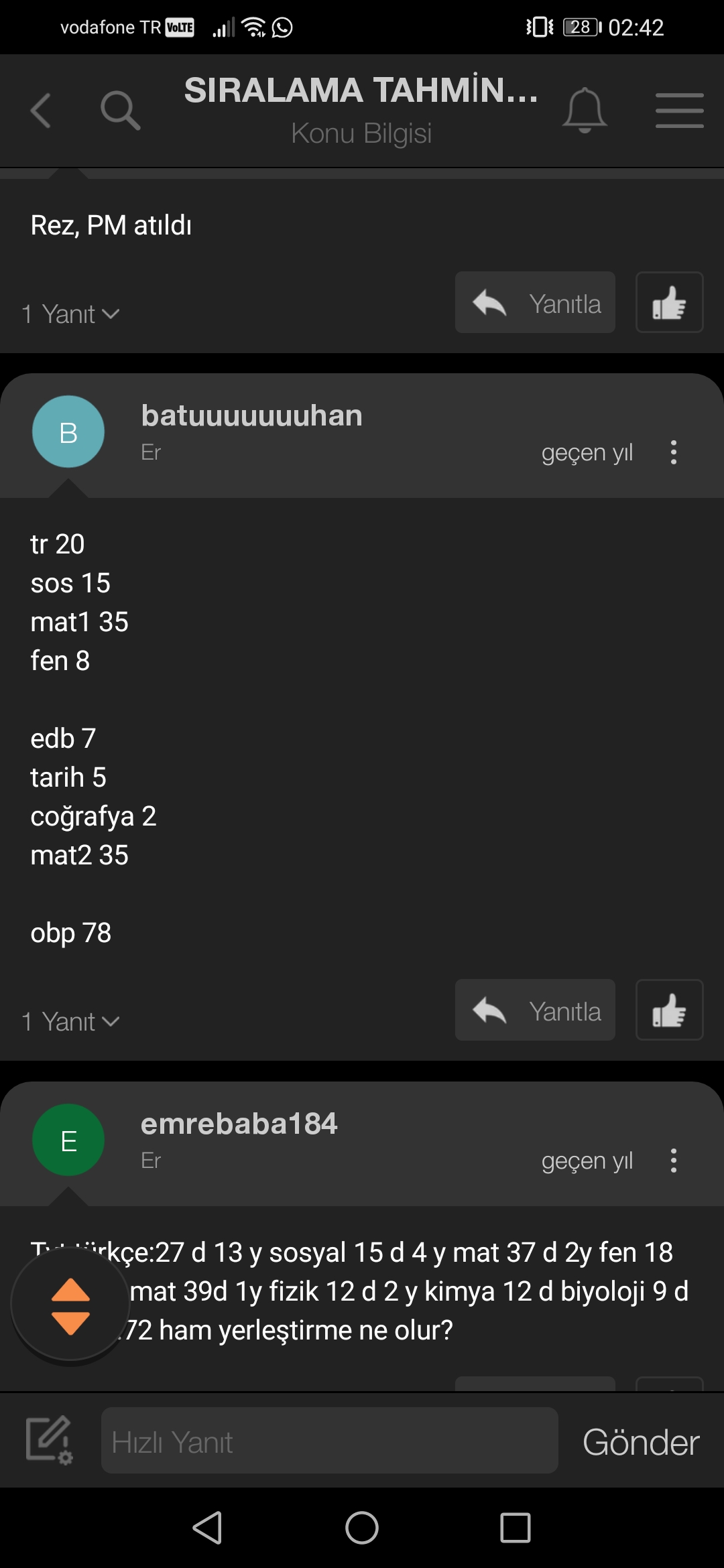Go back using the header arrow
Screen dimensions: 724x1568
coord(41,111)
